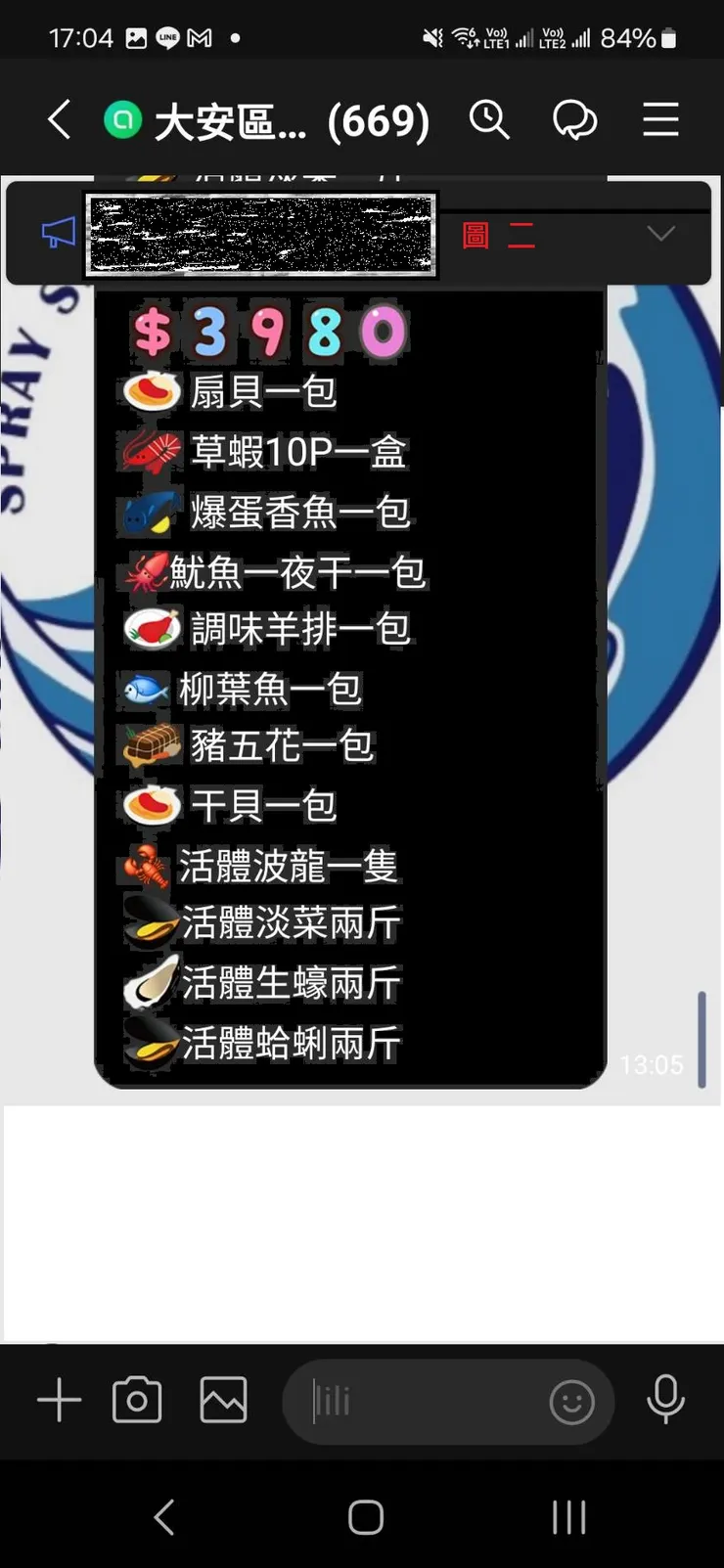Tap the message input field to type
The image size is (724, 1568).
pyautogui.click(x=421, y=1401)
